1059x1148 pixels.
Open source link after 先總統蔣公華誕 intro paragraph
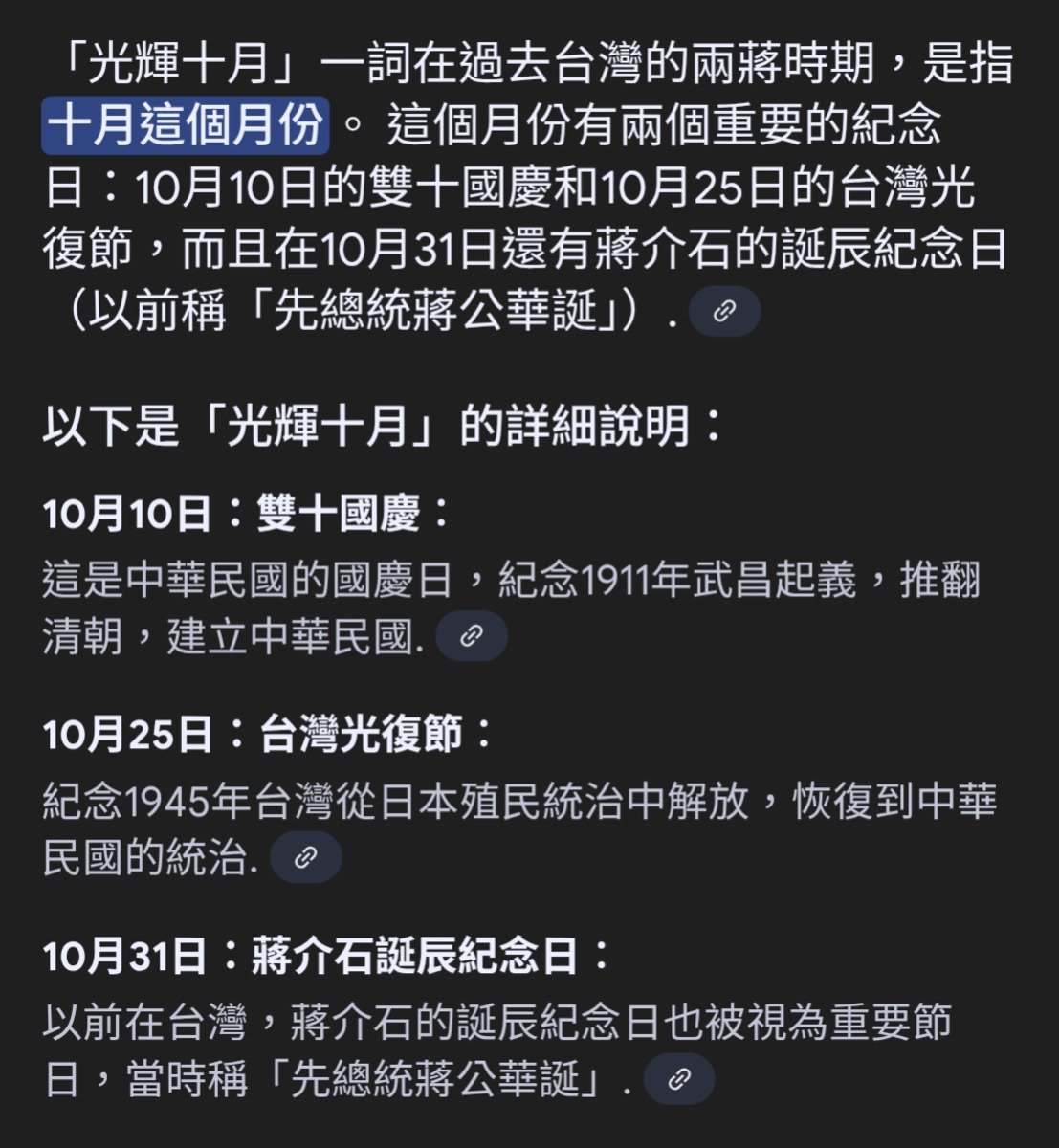point(724,311)
